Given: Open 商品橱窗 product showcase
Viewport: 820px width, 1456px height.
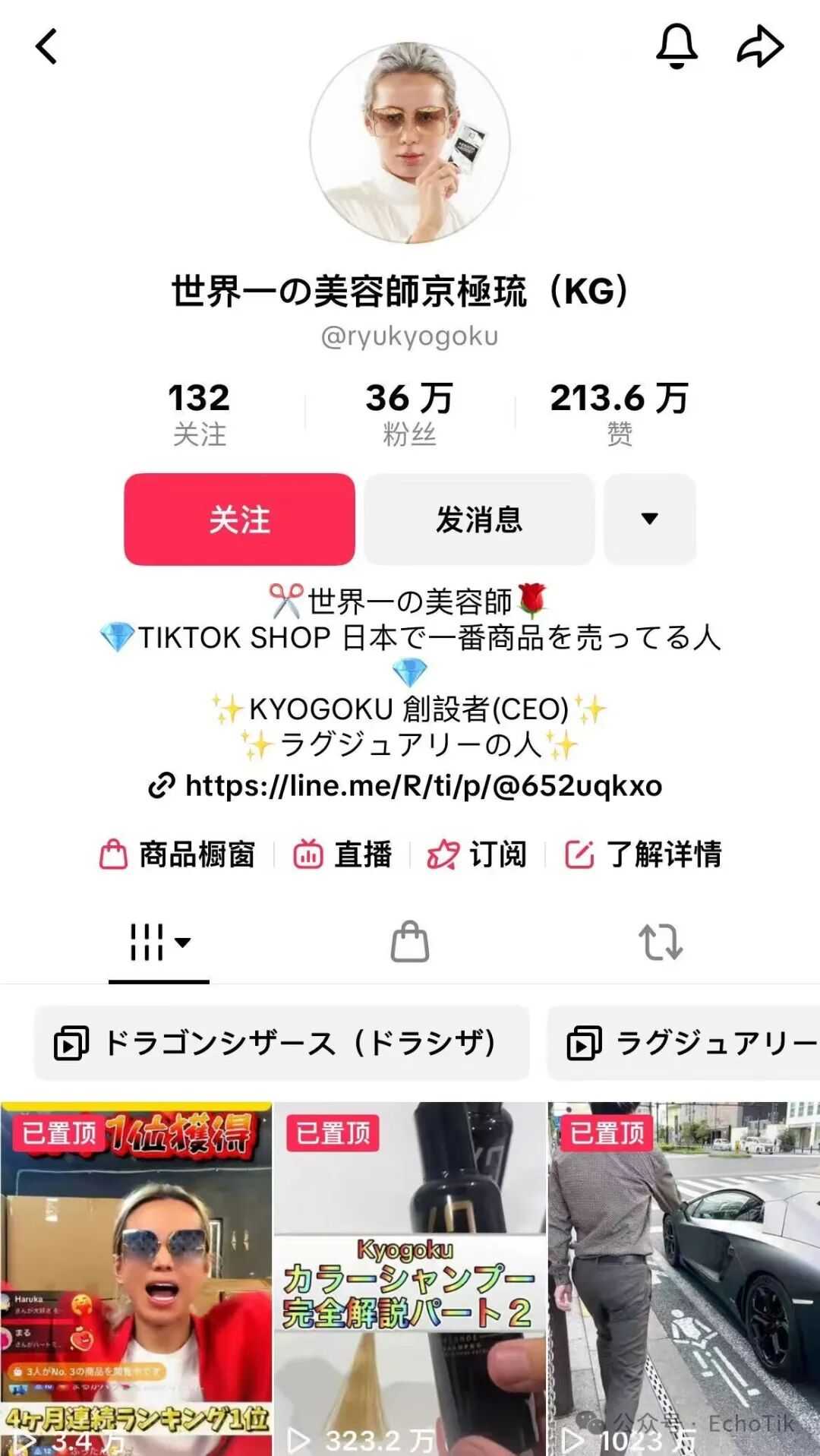Looking at the screenshot, I should click(x=178, y=854).
